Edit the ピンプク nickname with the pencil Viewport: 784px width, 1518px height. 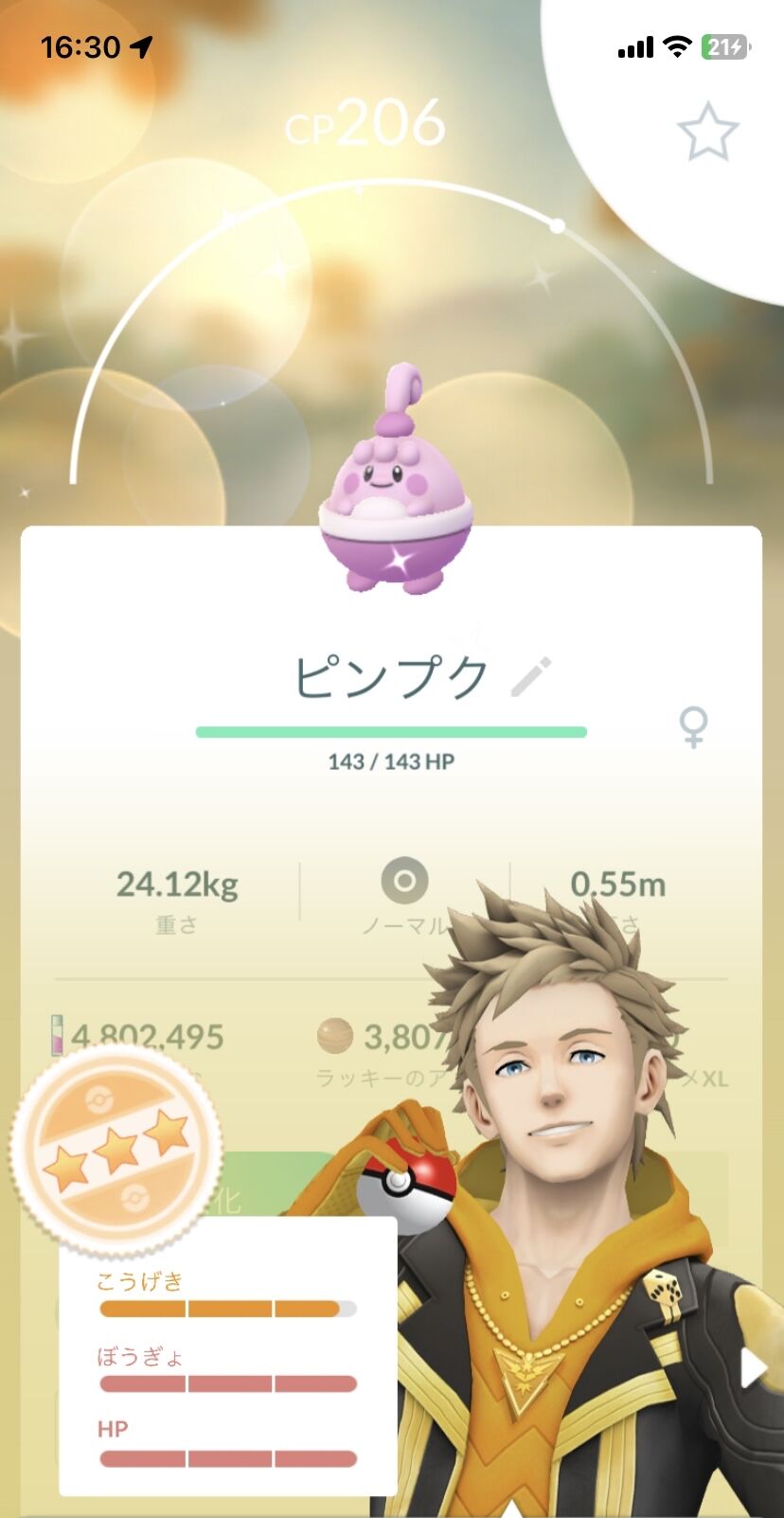click(531, 678)
